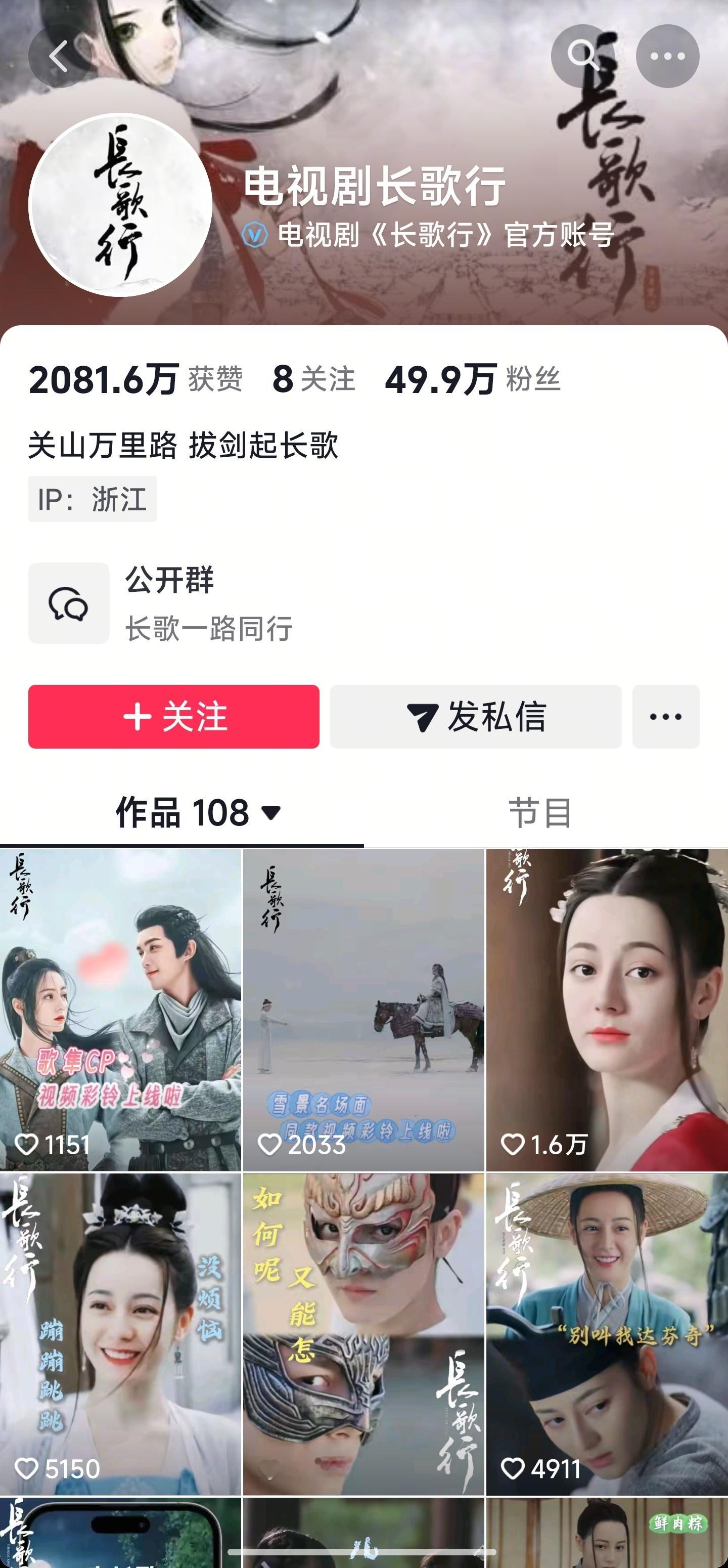The width and height of the screenshot is (728, 1568).
Task: Open the more options menu at top right
Action: click(x=669, y=56)
